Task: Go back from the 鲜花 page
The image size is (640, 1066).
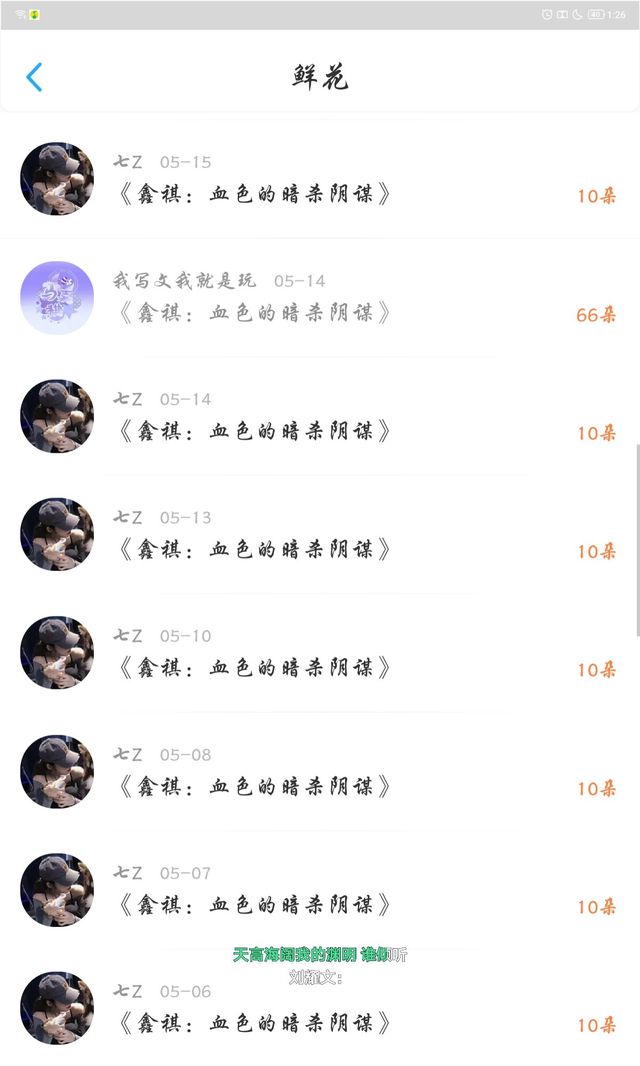Action: [34, 77]
